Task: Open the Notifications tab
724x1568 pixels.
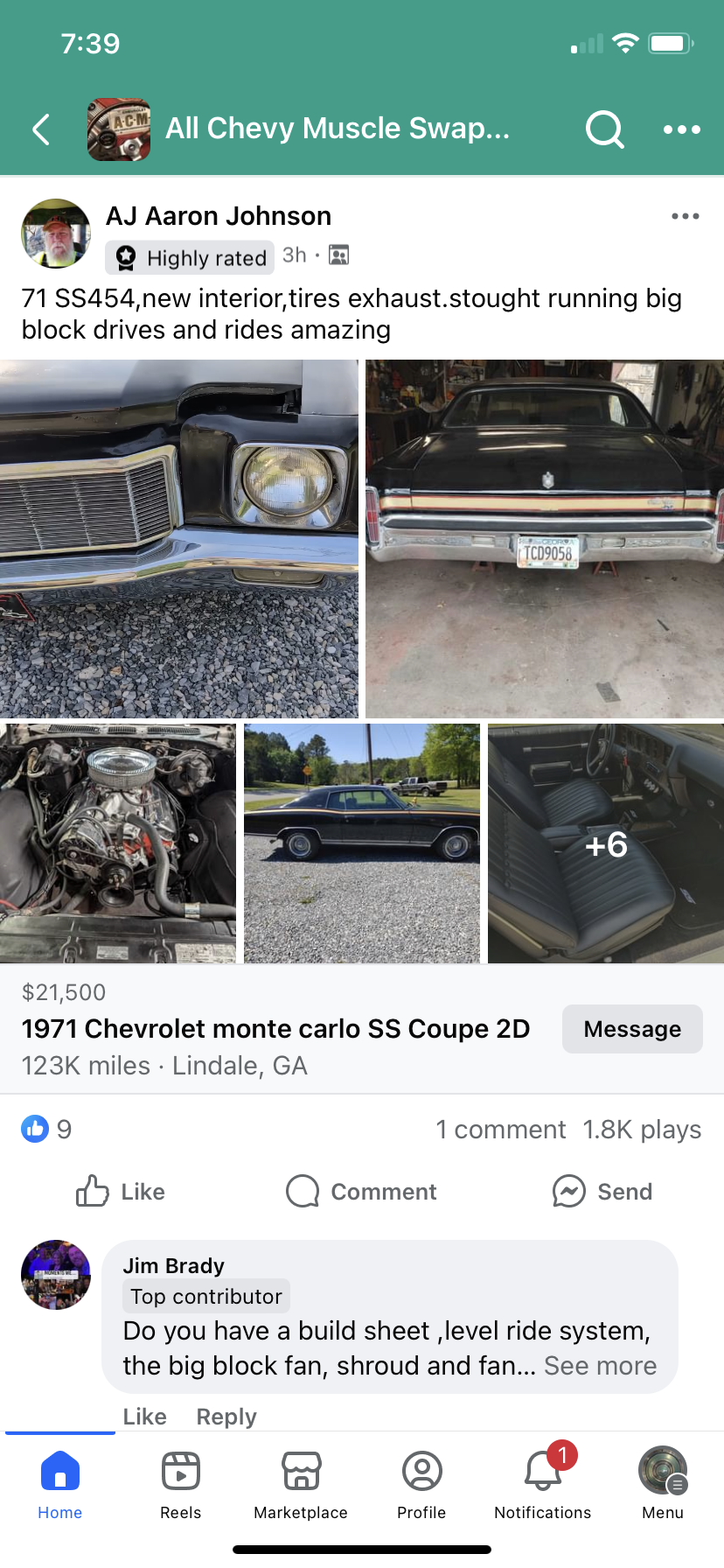Action: pos(543,1485)
